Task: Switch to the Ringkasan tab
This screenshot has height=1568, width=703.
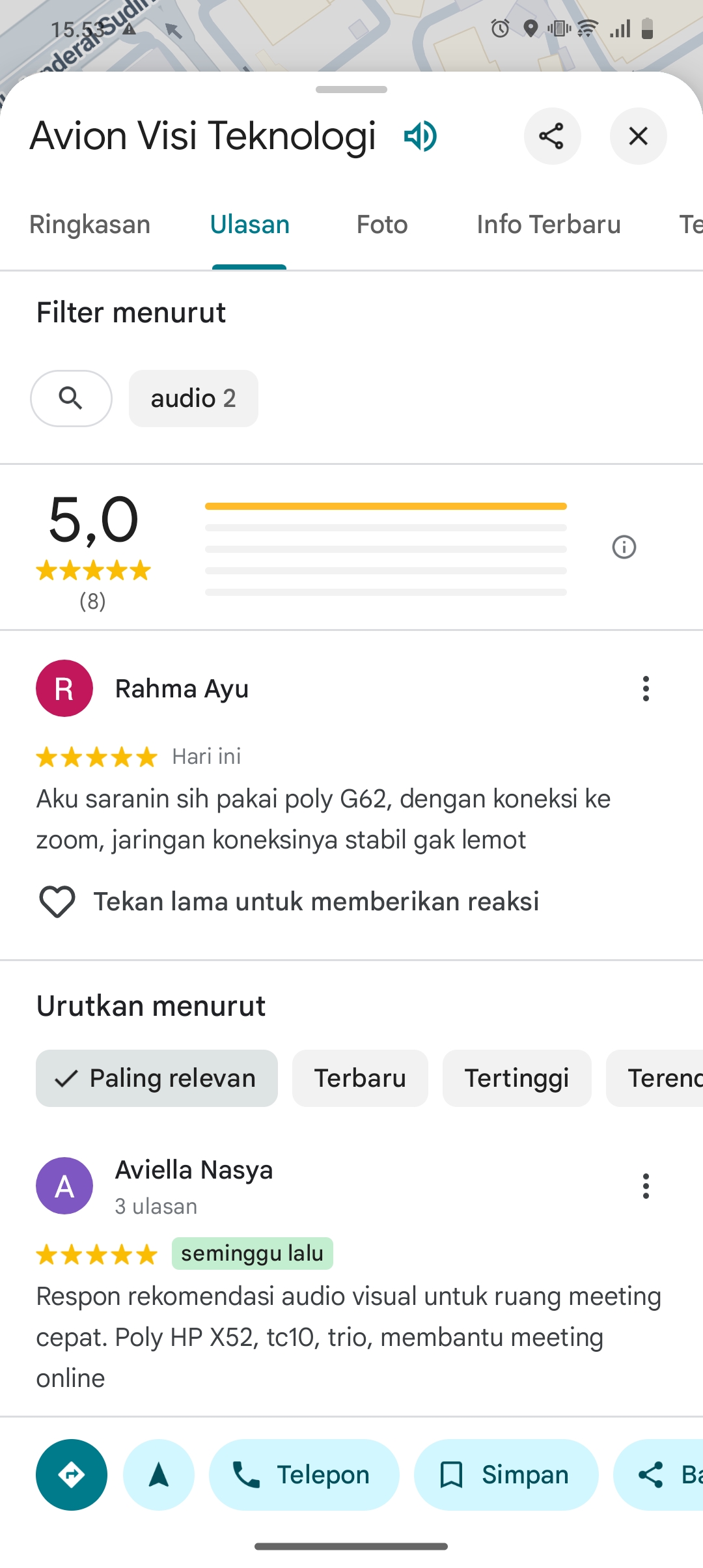Action: coord(90,225)
